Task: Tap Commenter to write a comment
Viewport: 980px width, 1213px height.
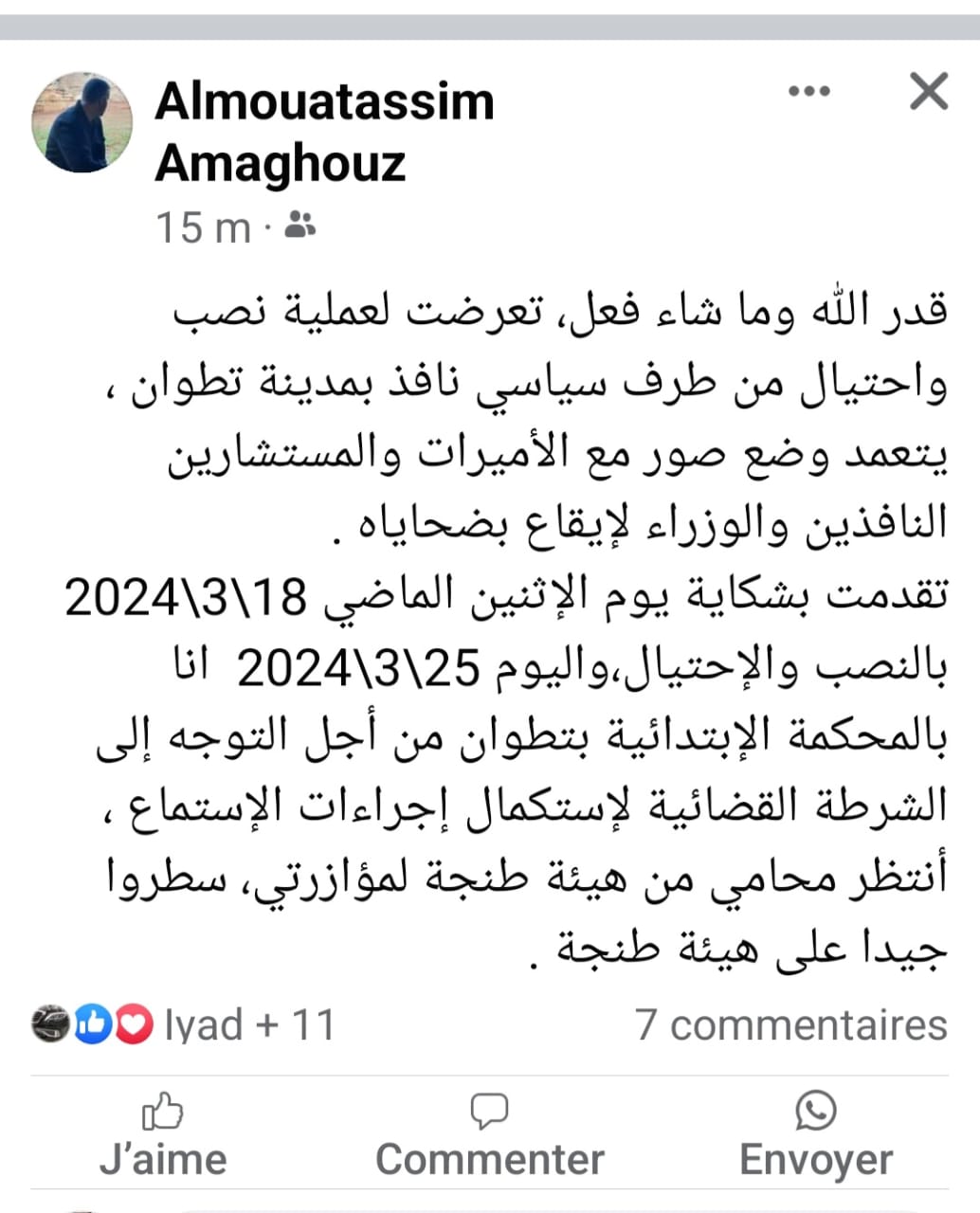Action: pos(489,1135)
